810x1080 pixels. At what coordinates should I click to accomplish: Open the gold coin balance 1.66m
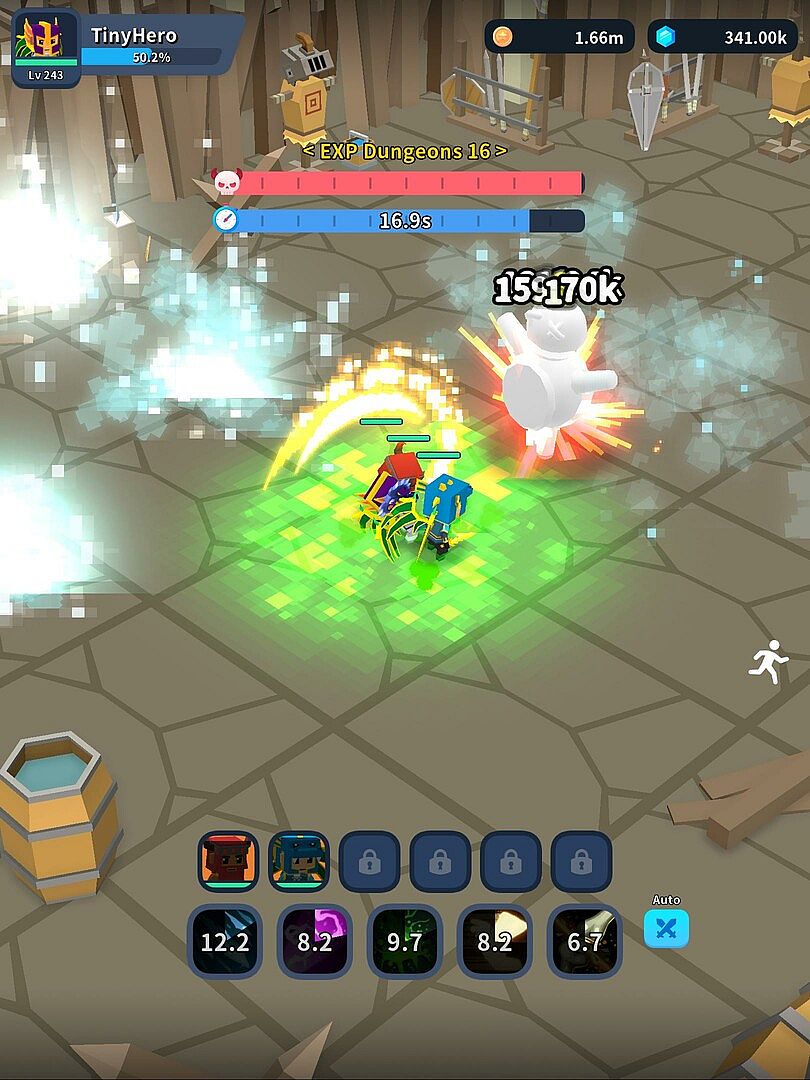click(x=560, y=37)
